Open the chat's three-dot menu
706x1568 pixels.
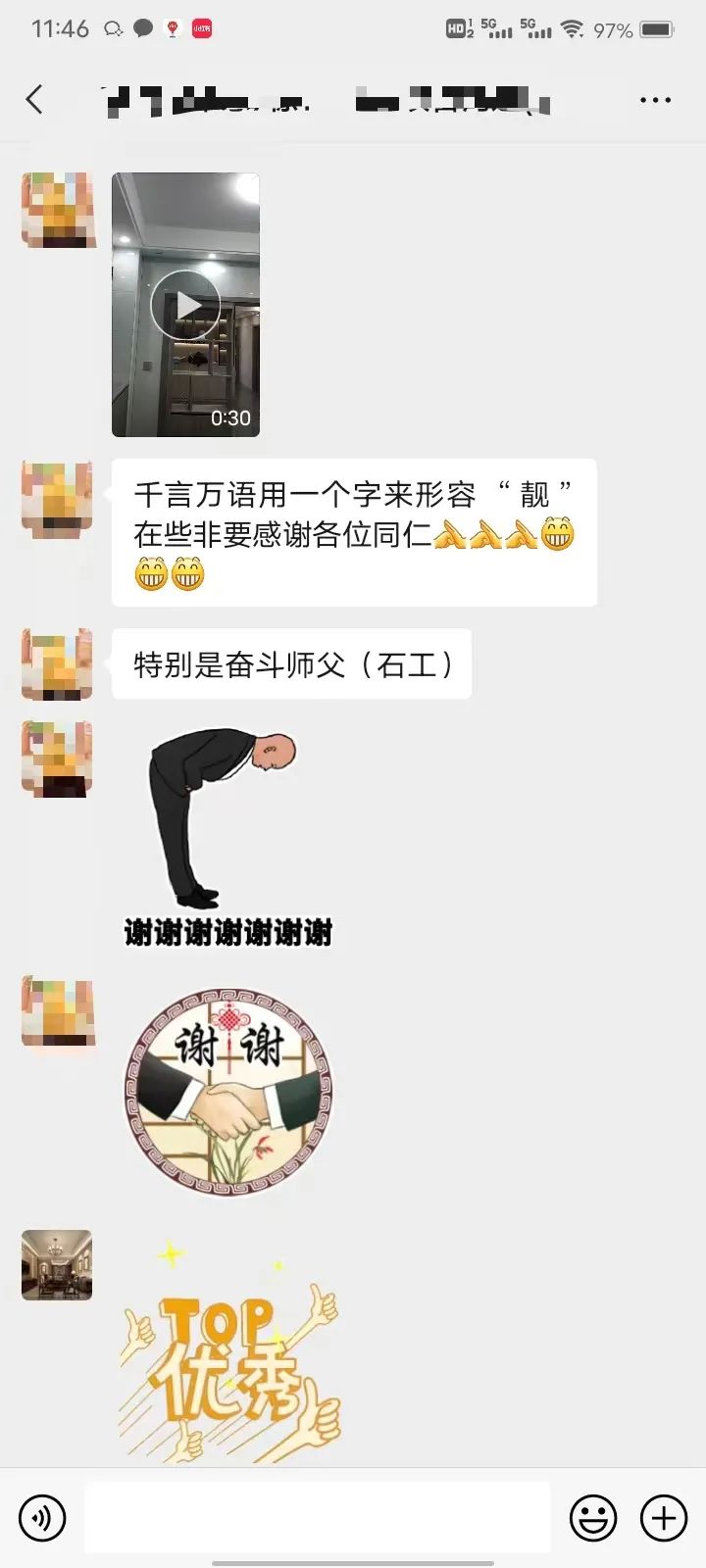tap(655, 100)
